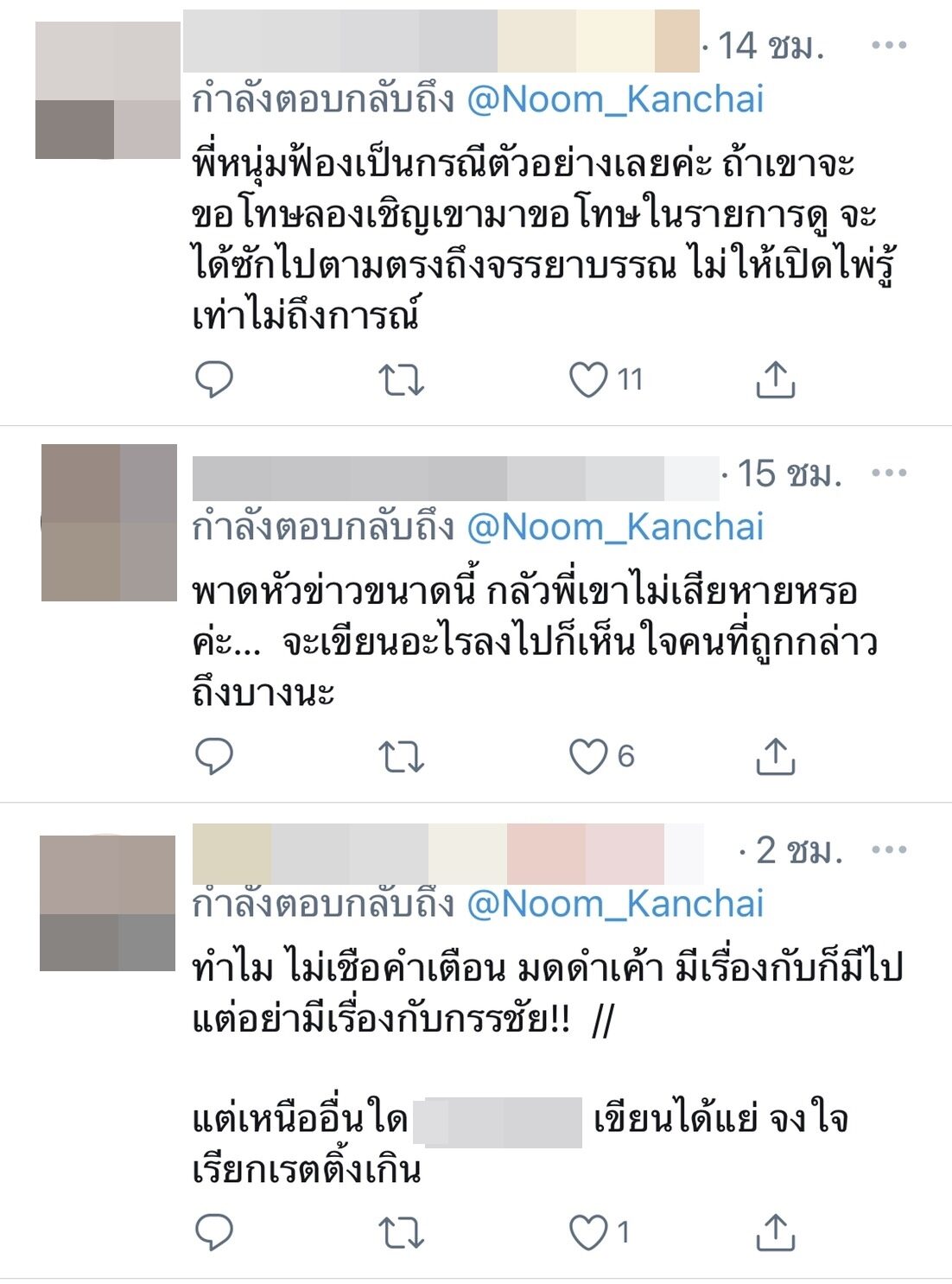
Task: Reply to the tweet posted 2 ชม. ago
Action: (x=214, y=1232)
